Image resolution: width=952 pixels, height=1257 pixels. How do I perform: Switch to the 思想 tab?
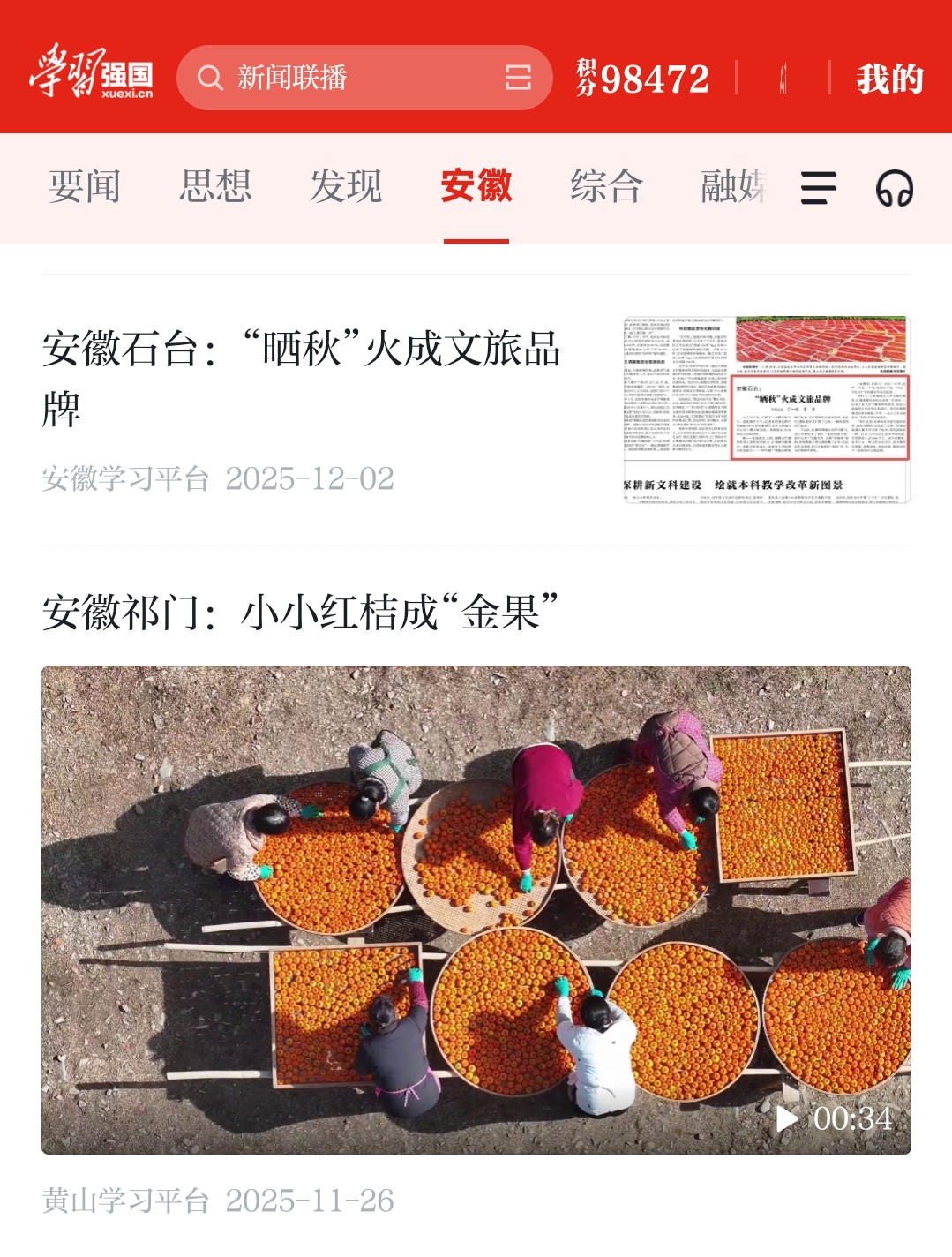tap(215, 187)
